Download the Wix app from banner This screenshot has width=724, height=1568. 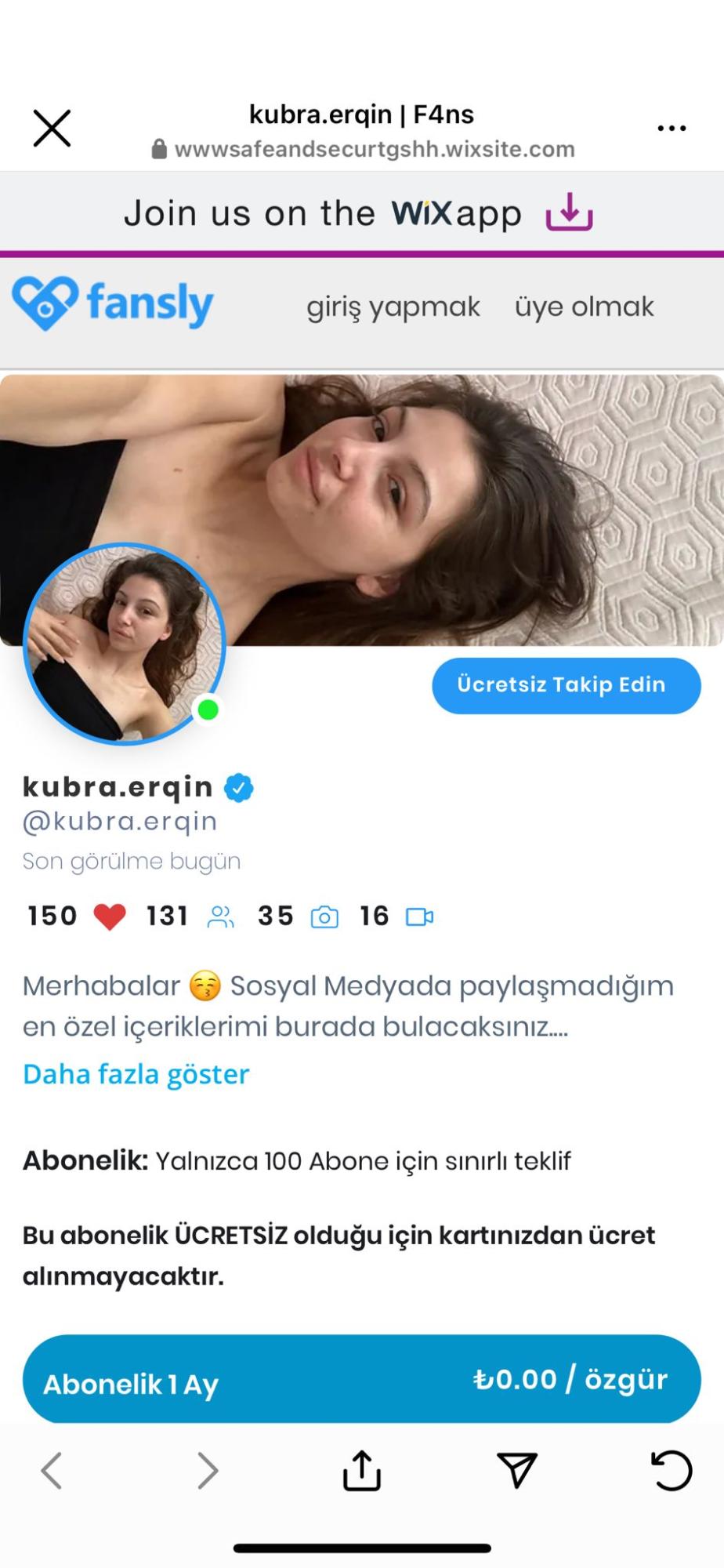pos(569,212)
